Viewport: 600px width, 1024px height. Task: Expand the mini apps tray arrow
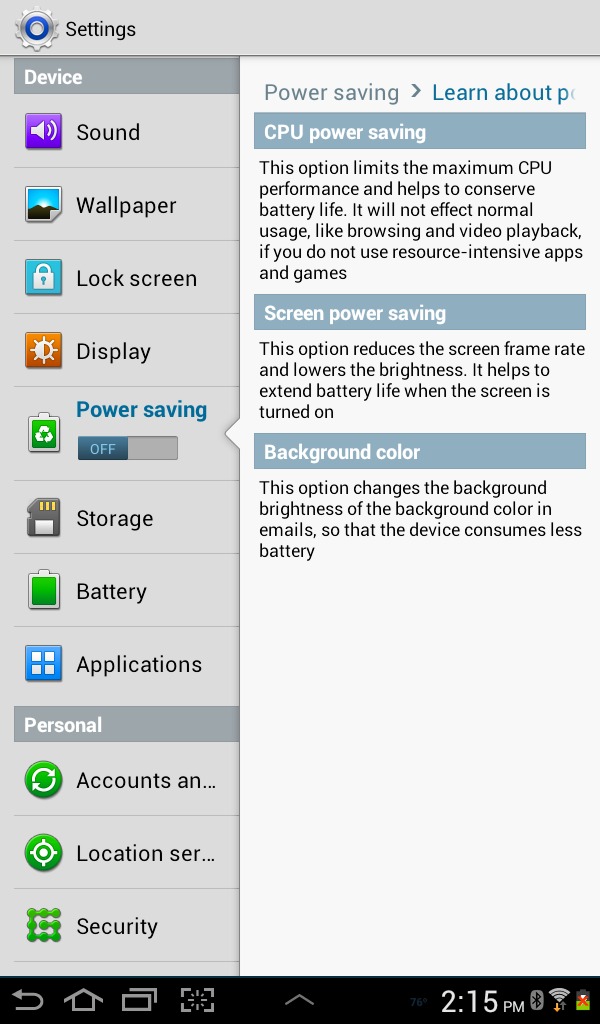click(300, 1000)
